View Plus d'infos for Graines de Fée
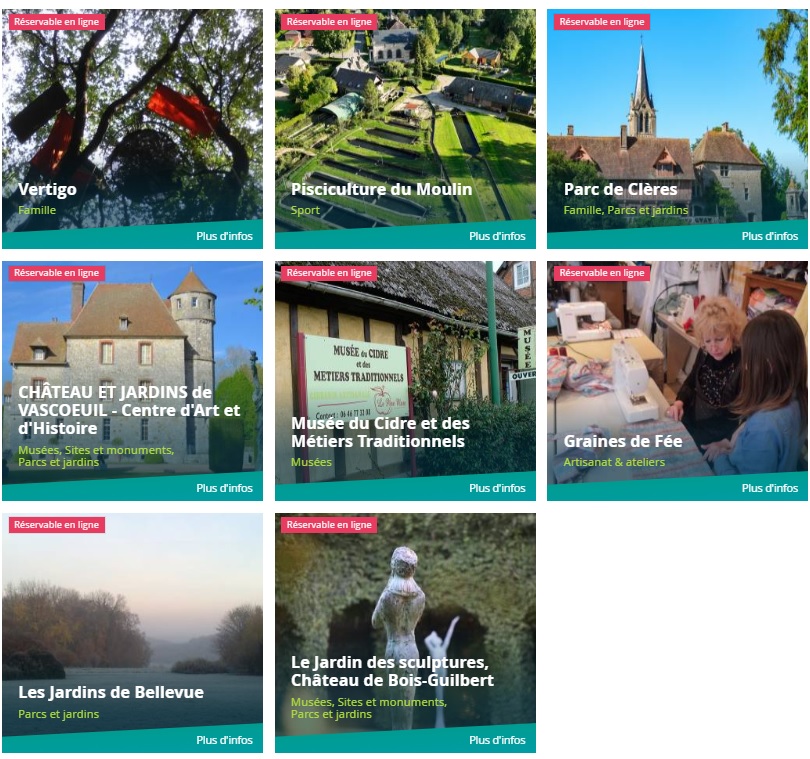This screenshot has width=810, height=759. (769, 488)
